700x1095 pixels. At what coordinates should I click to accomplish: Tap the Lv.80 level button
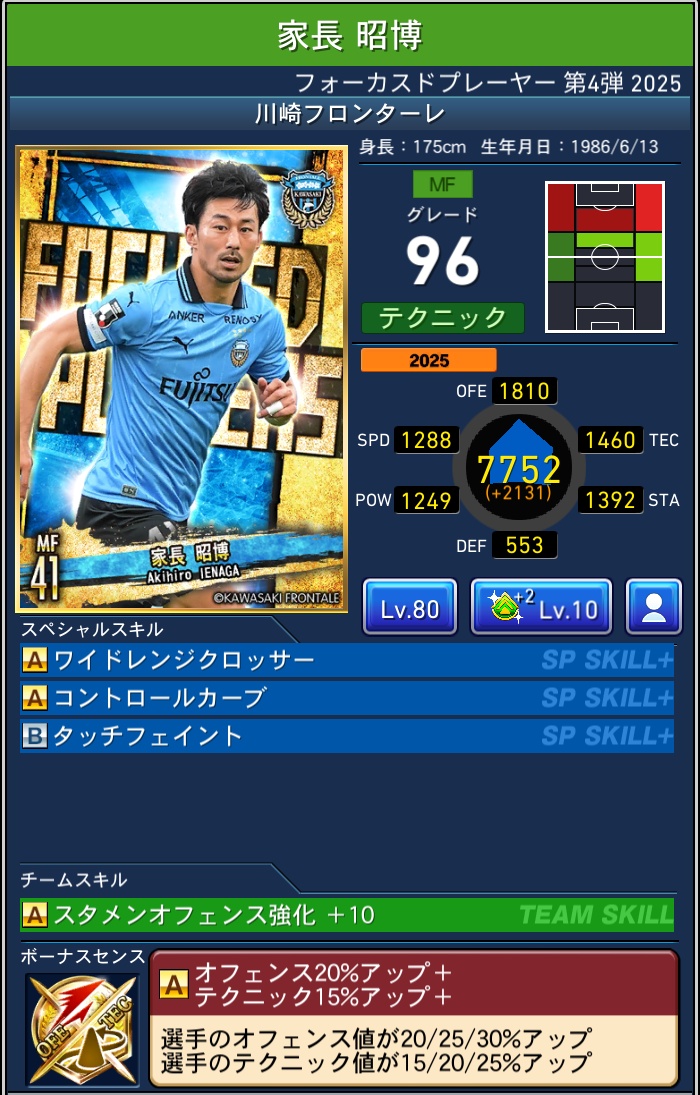pos(409,607)
